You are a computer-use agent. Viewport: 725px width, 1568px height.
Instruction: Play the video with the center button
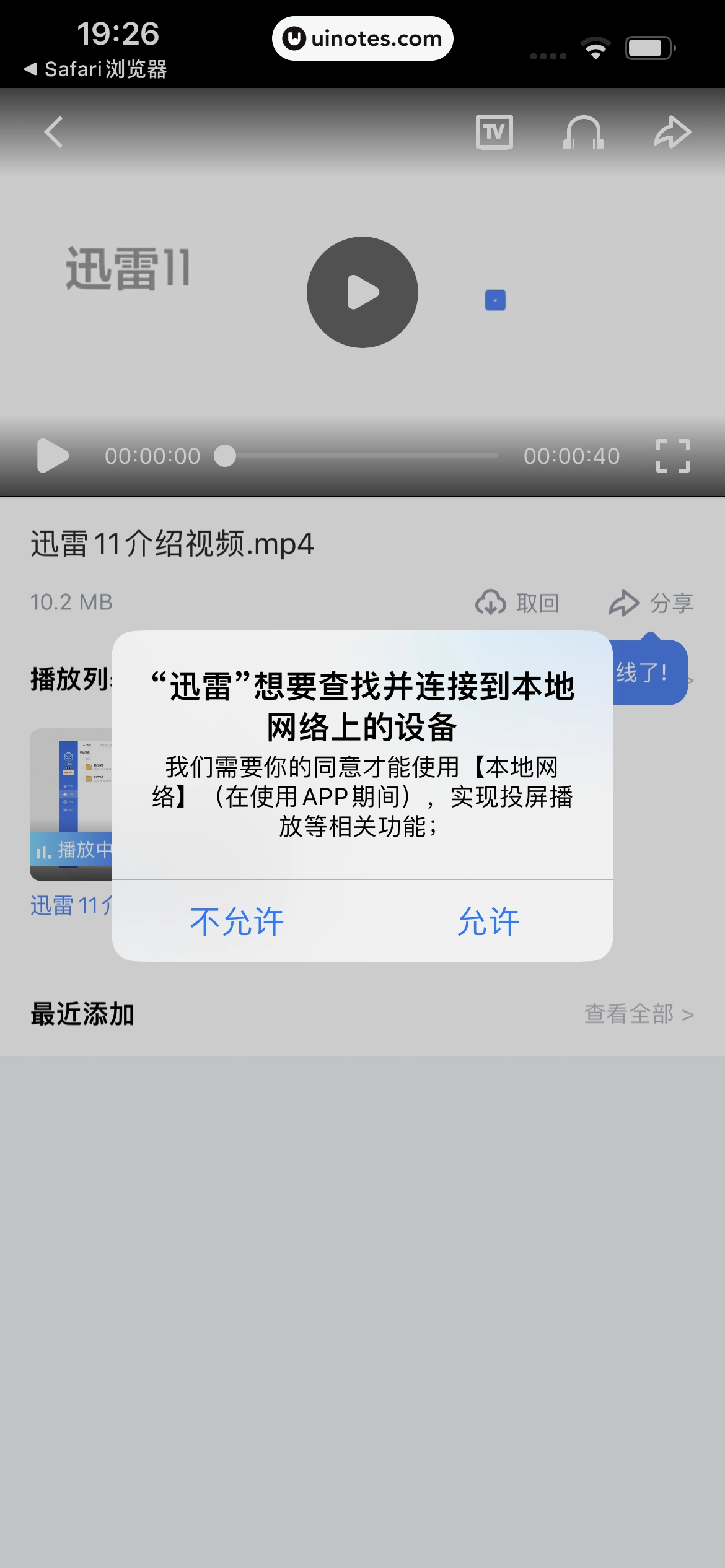click(362, 292)
